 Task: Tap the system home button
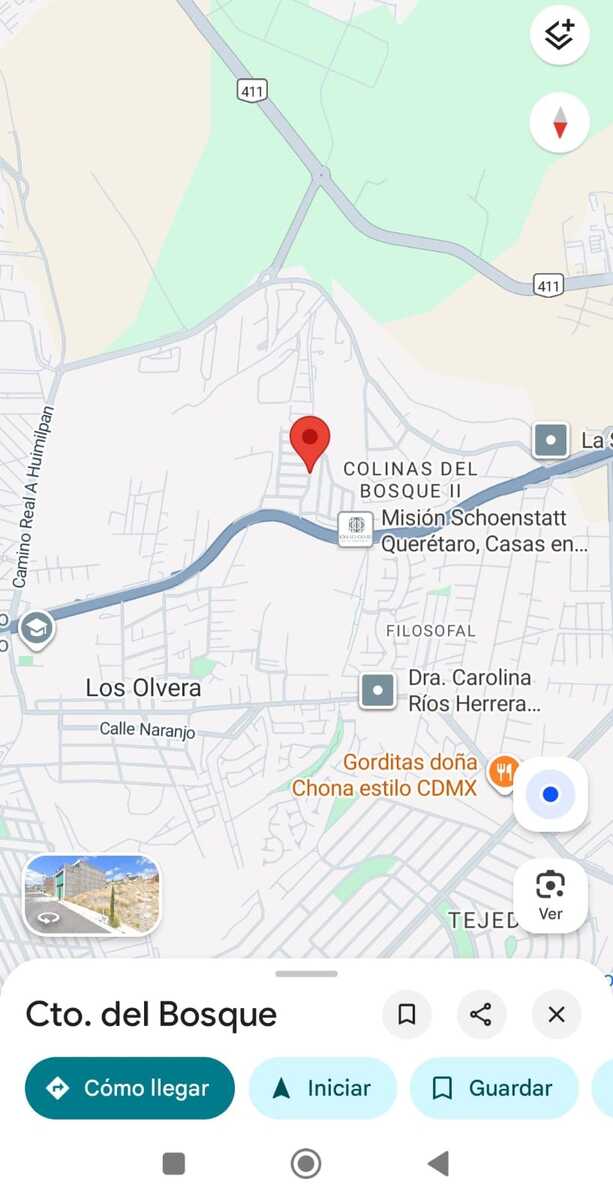coord(306,1163)
